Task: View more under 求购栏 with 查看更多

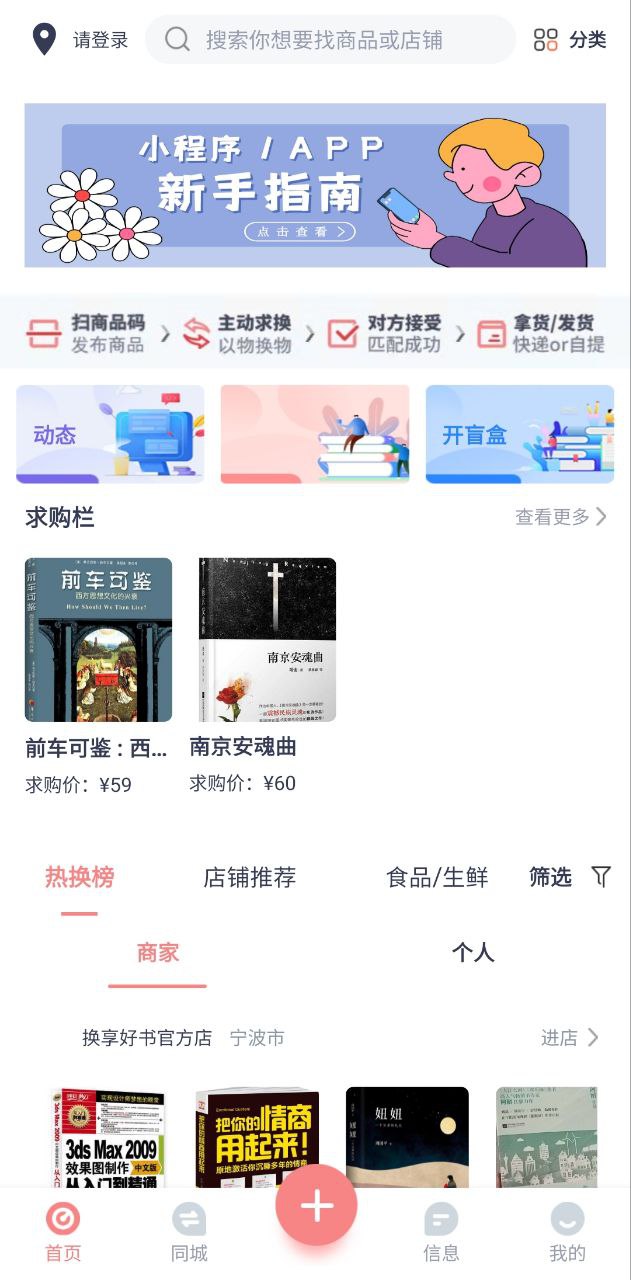Action: [560, 517]
